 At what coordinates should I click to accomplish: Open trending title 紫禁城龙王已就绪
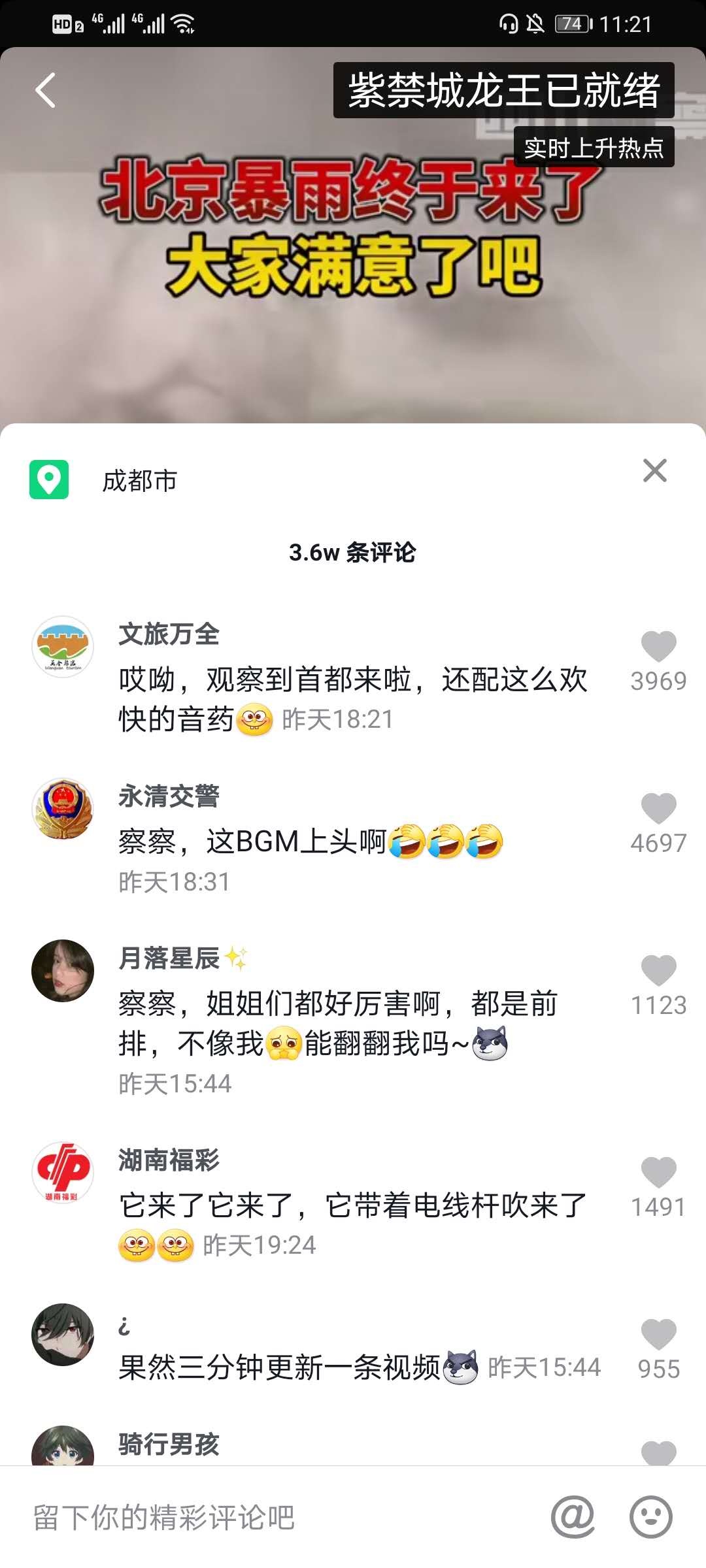coord(503,91)
